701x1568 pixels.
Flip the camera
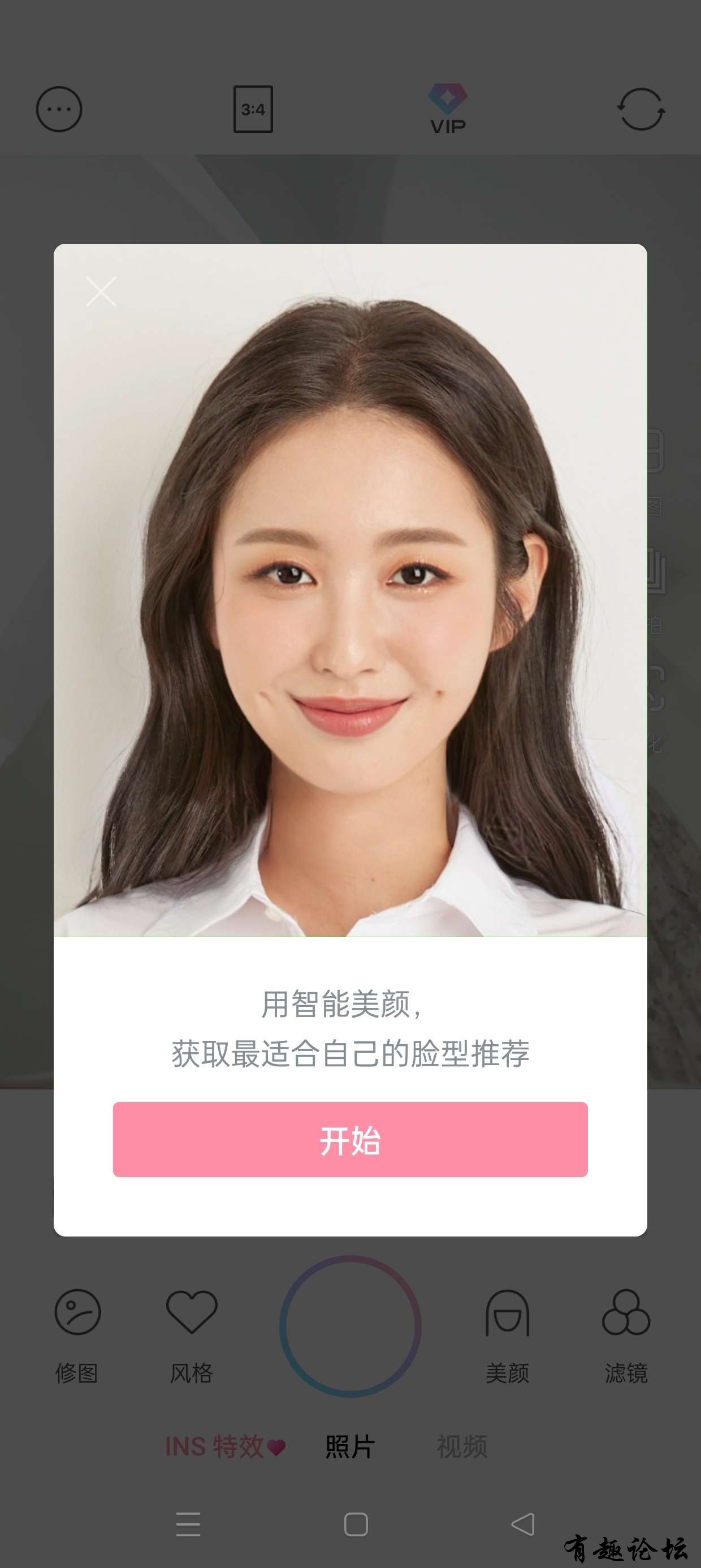[x=642, y=110]
